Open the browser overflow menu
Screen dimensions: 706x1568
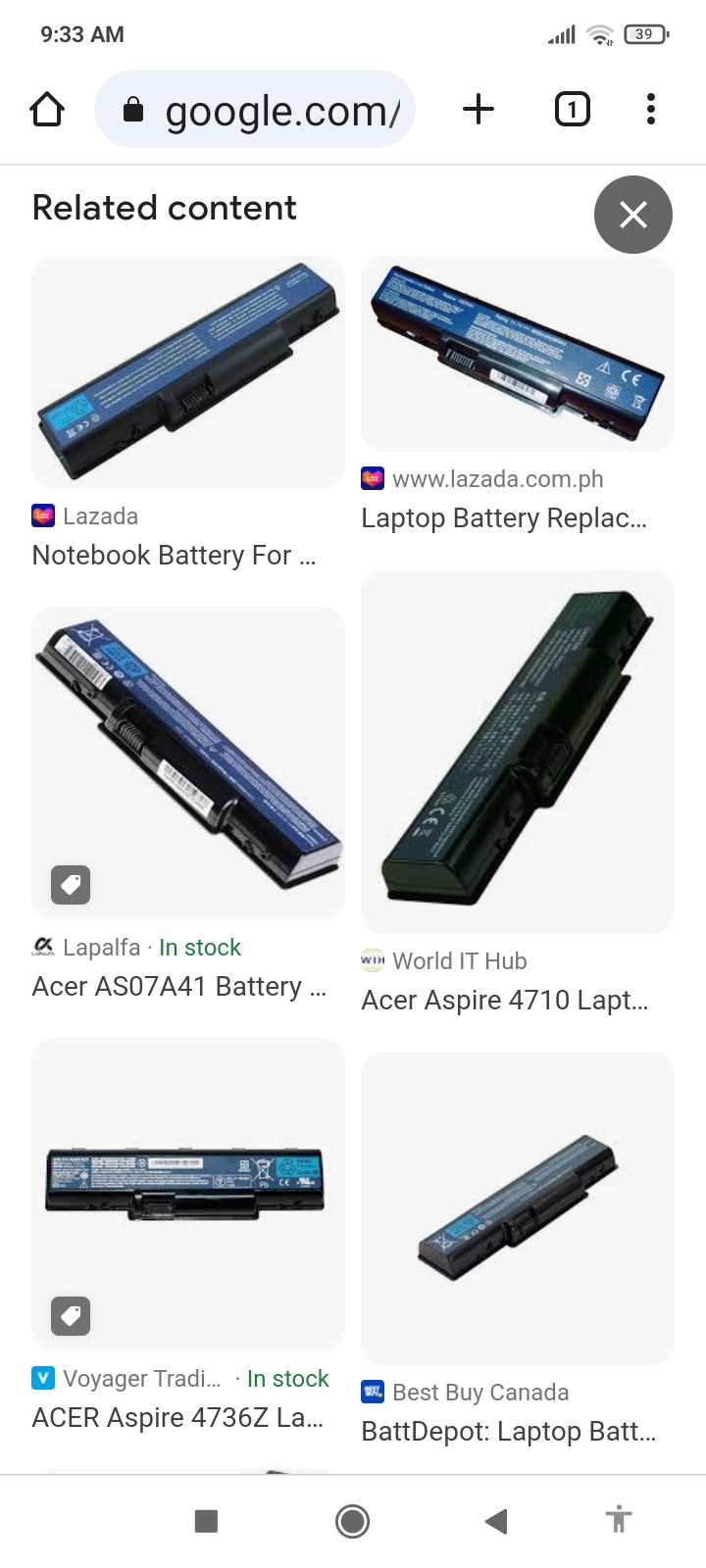[651, 109]
